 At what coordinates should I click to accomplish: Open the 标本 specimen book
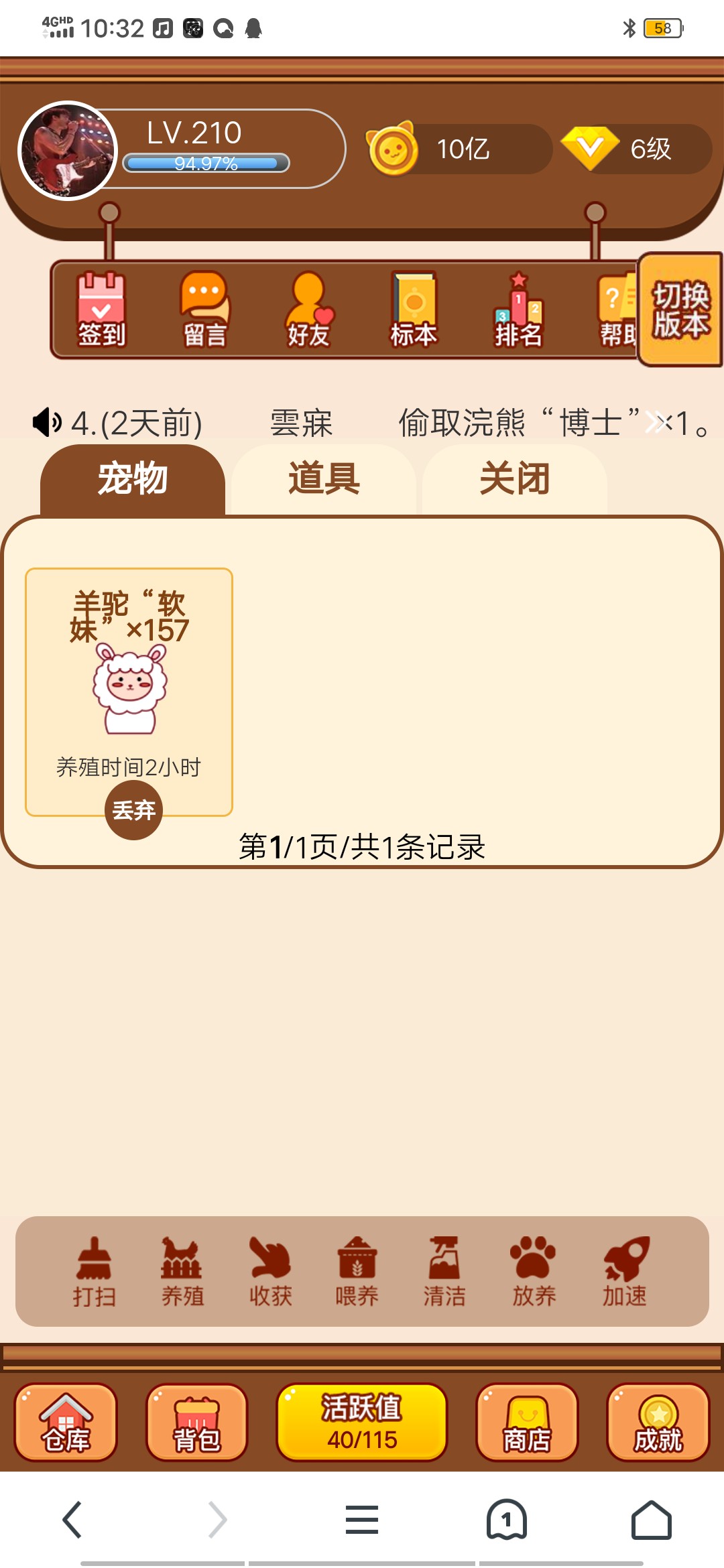pyautogui.click(x=414, y=309)
